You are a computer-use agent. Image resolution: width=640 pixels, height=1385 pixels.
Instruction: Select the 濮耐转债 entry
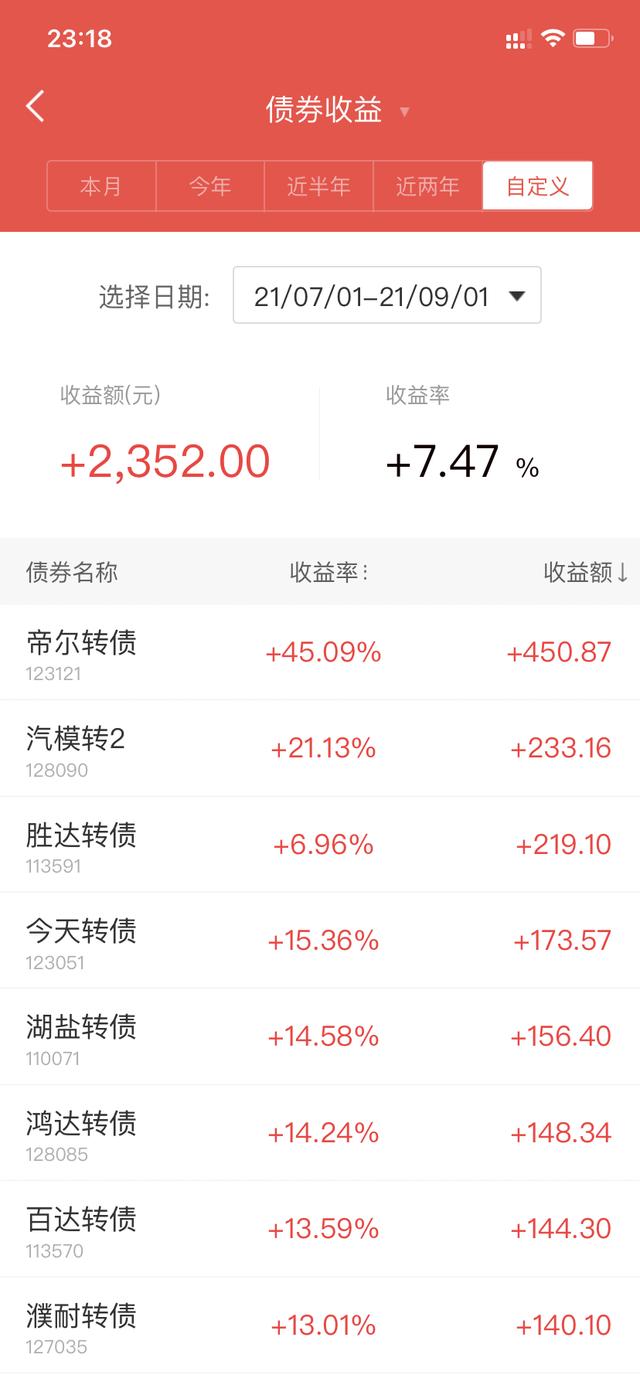pyautogui.click(x=320, y=1324)
